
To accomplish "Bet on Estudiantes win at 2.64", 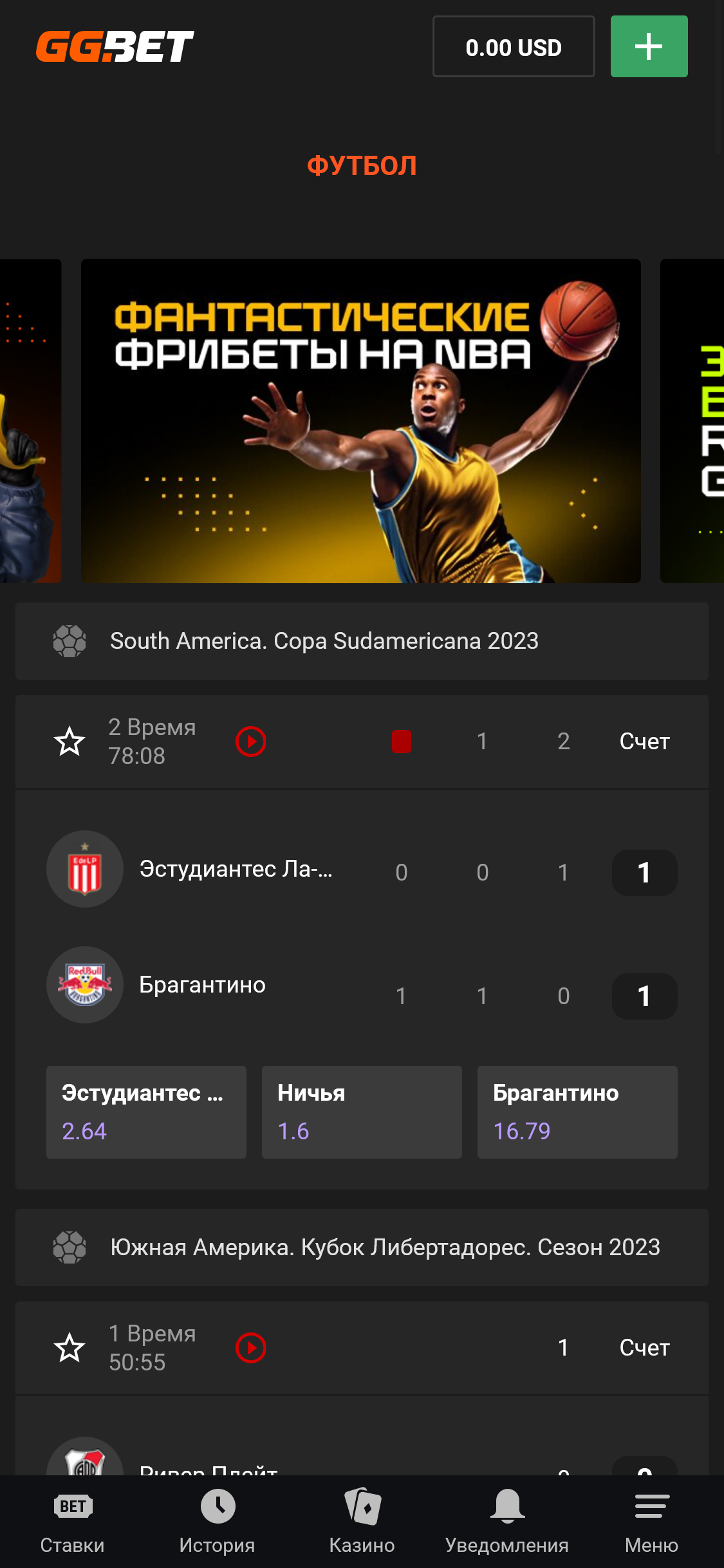I will (x=146, y=1112).
